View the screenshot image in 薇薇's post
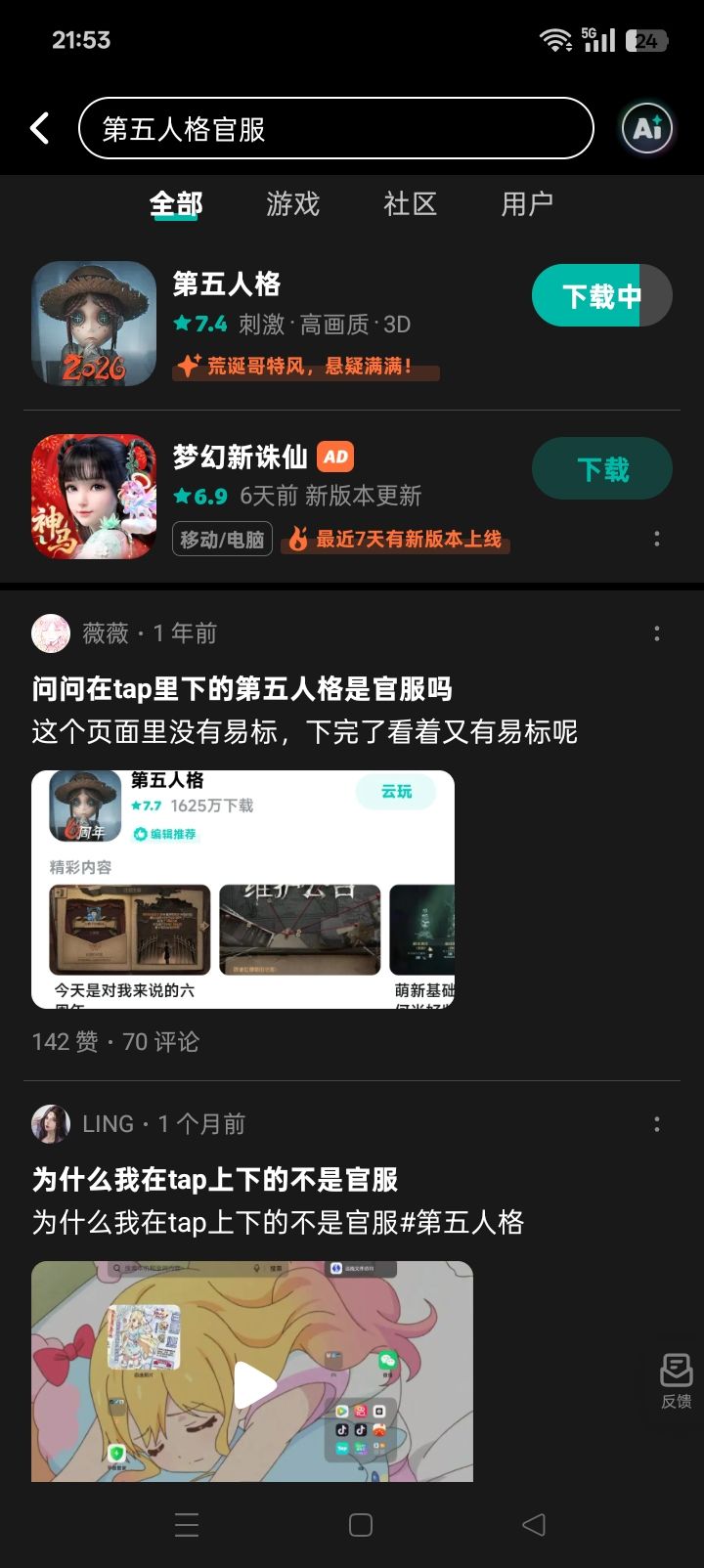The height and width of the screenshot is (1568, 704). [242, 889]
